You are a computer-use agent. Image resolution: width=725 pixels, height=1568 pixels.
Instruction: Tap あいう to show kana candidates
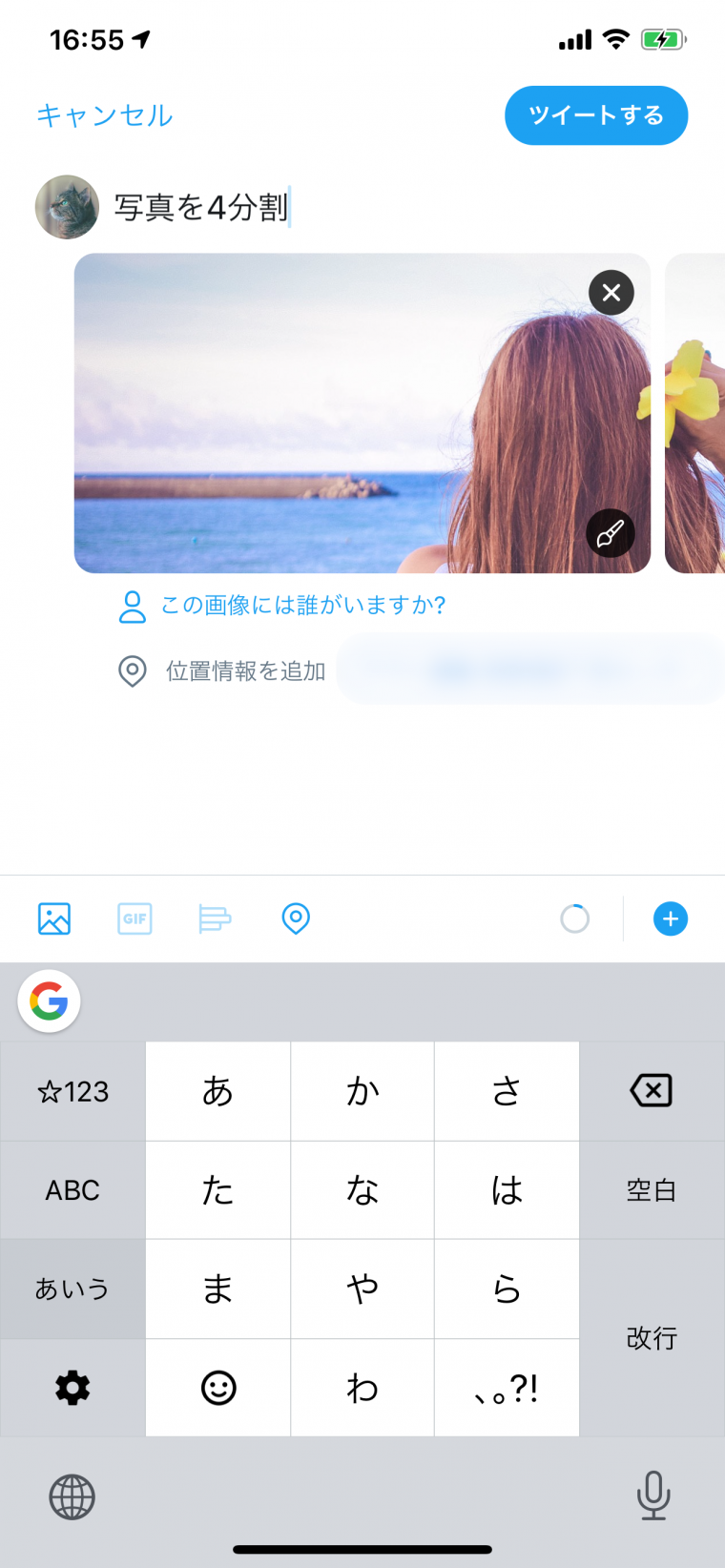tap(72, 1289)
